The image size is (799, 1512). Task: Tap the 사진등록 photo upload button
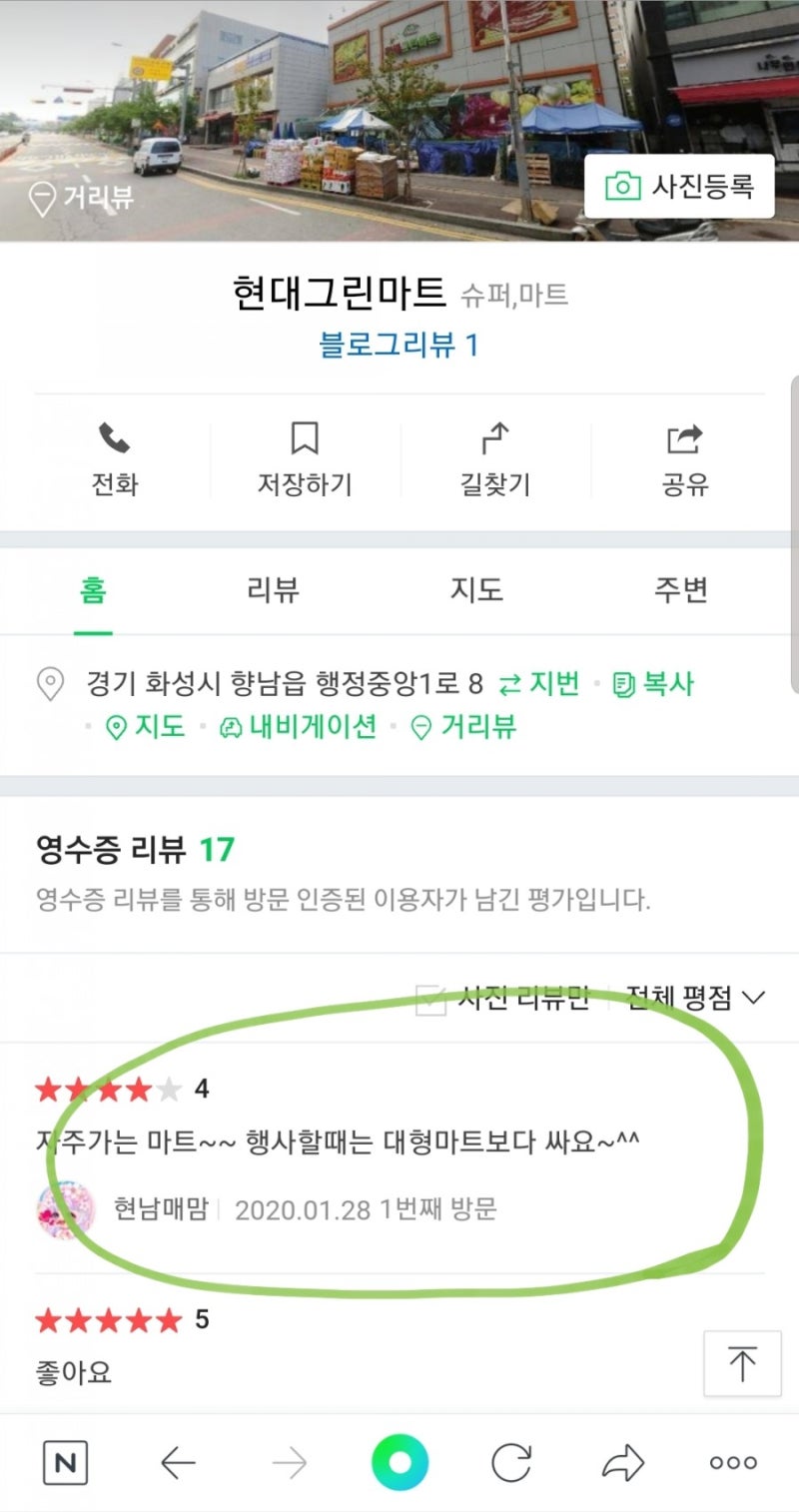click(x=679, y=186)
